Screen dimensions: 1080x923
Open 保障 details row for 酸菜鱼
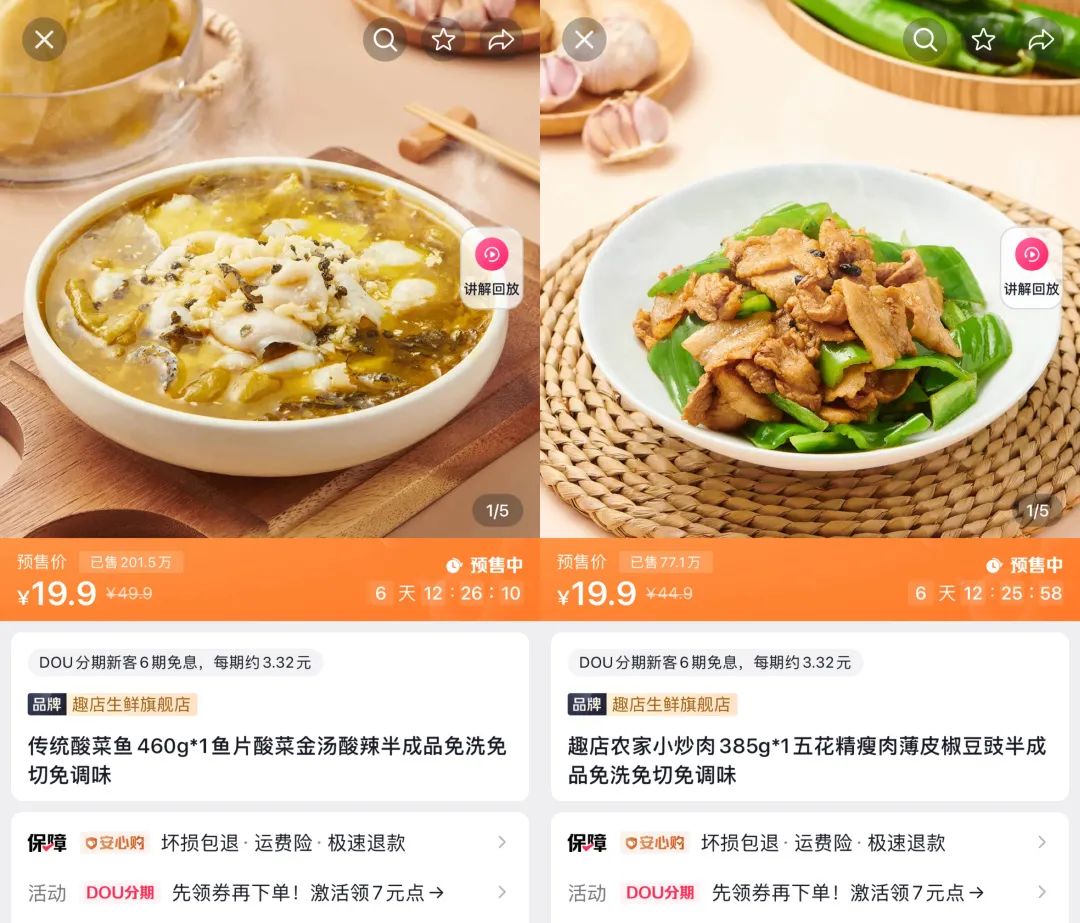(x=268, y=843)
